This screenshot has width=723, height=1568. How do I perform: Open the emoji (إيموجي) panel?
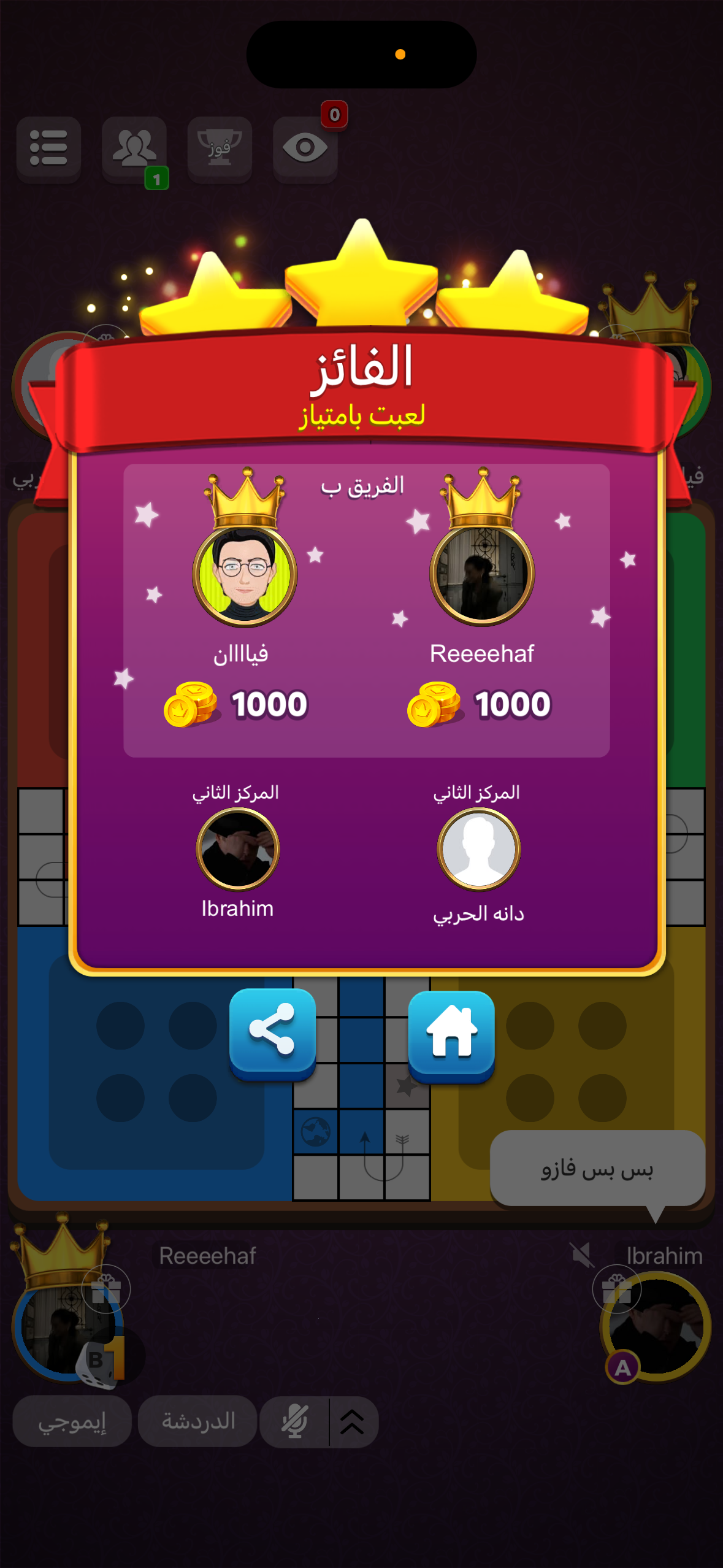point(72,1421)
